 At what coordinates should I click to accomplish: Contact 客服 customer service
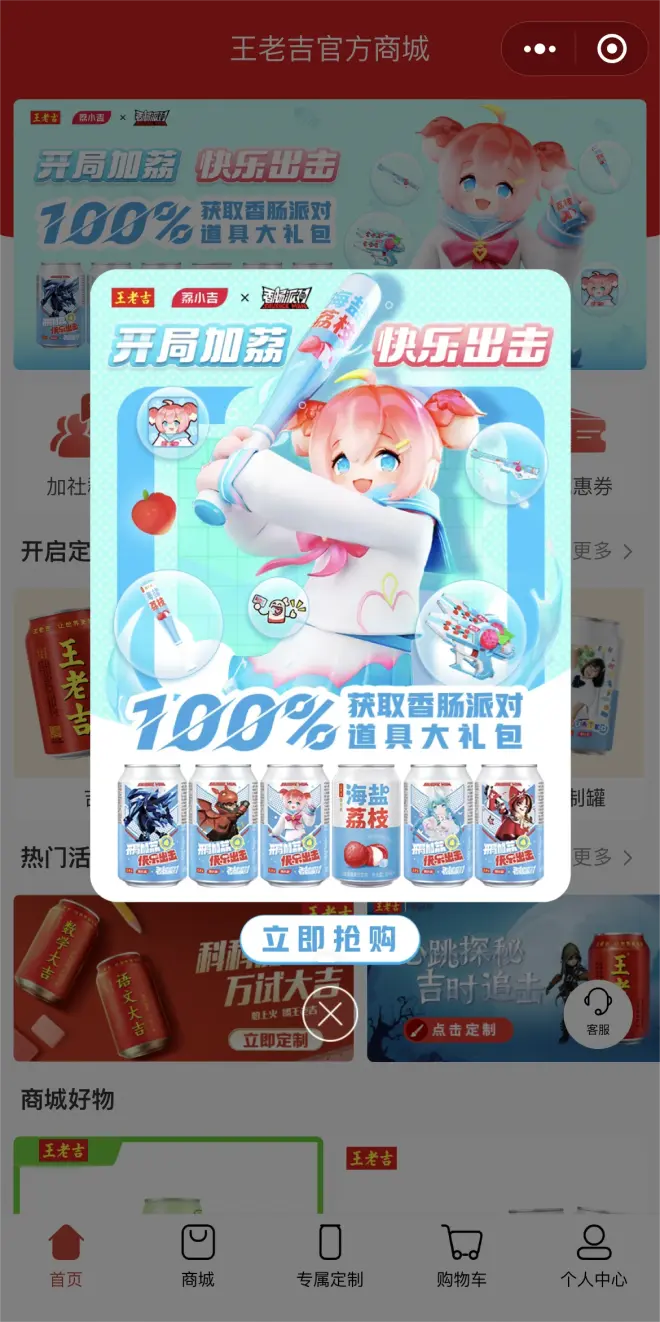click(597, 1012)
